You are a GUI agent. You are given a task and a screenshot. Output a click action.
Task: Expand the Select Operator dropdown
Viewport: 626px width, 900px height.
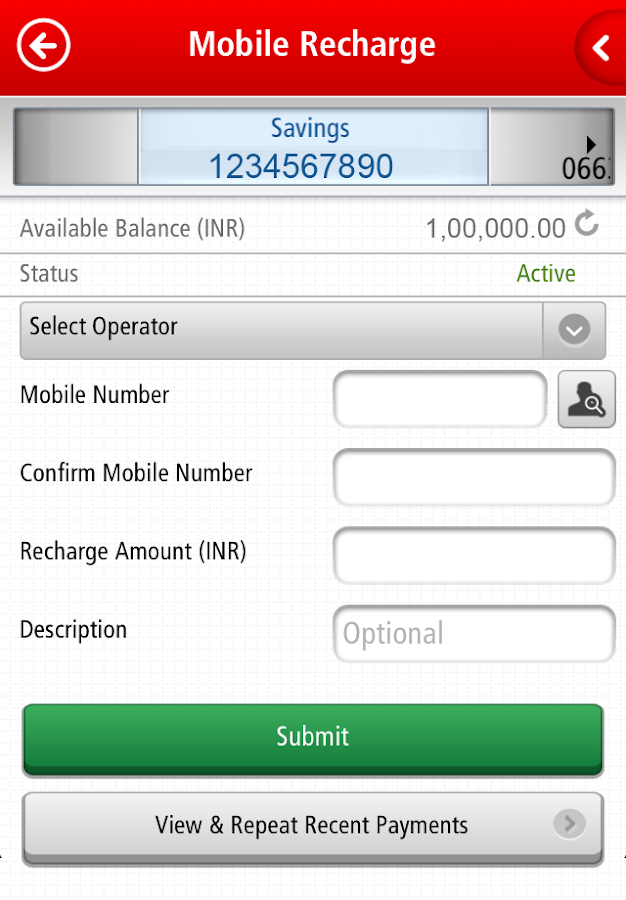(312, 329)
